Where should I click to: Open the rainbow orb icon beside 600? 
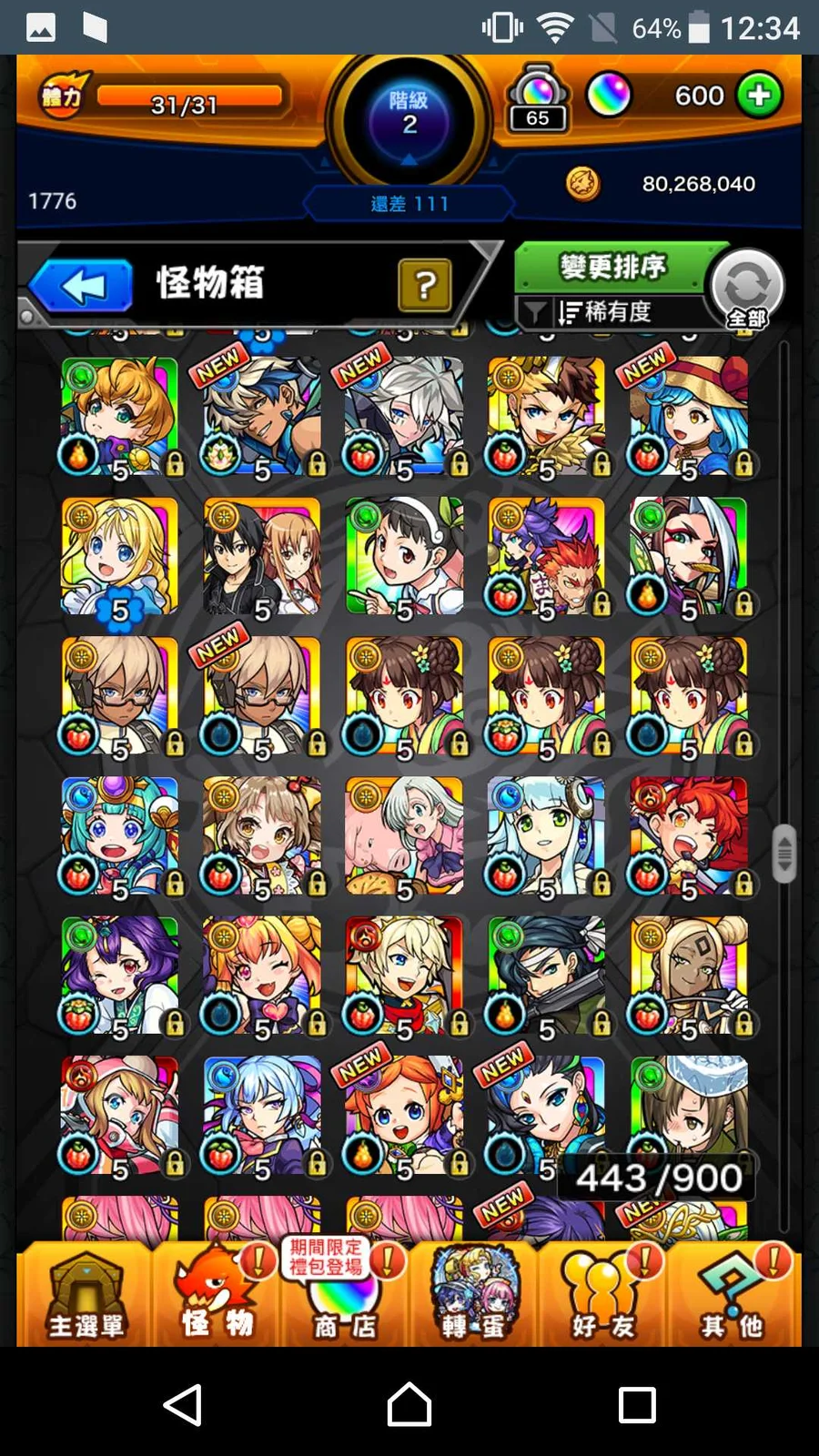point(609,95)
